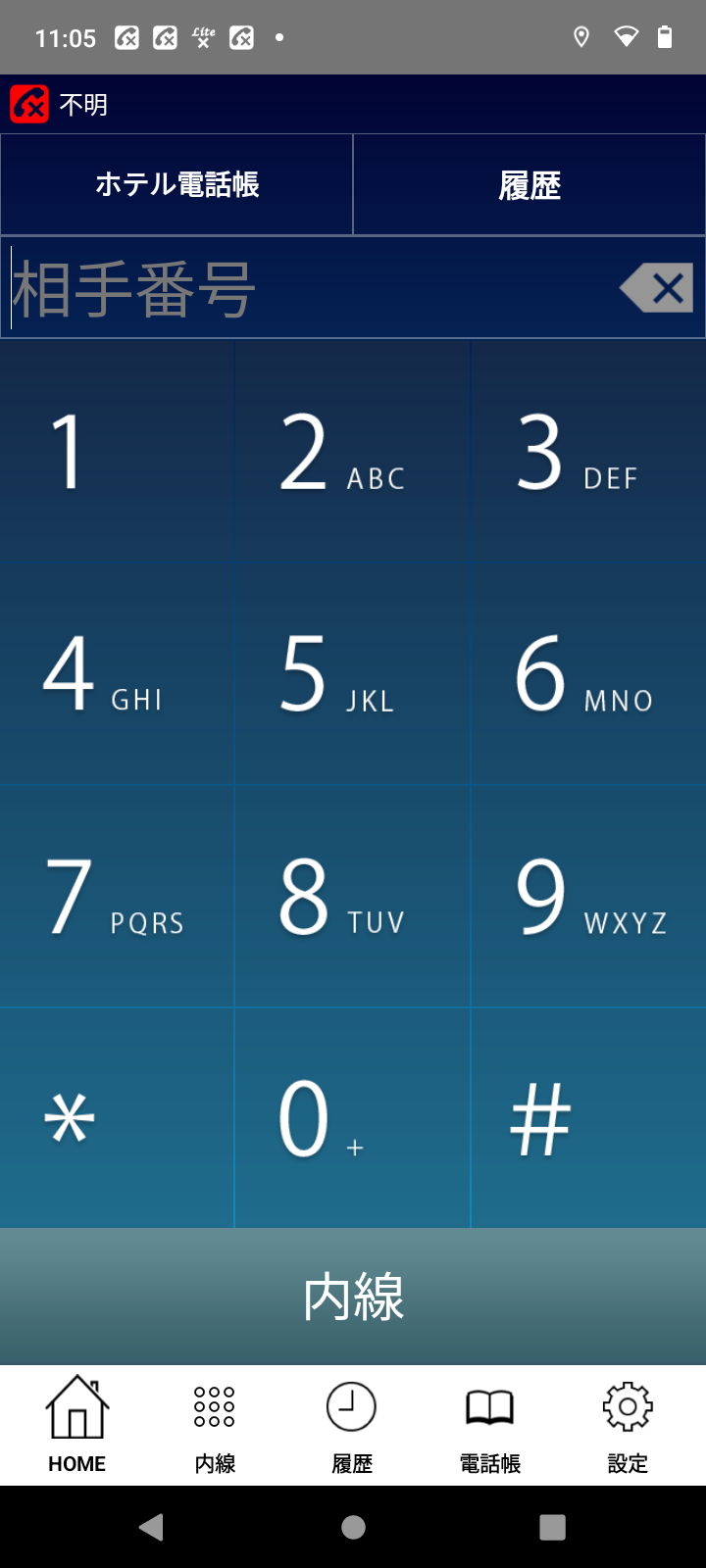Tap the 3 DEF key

588,452
